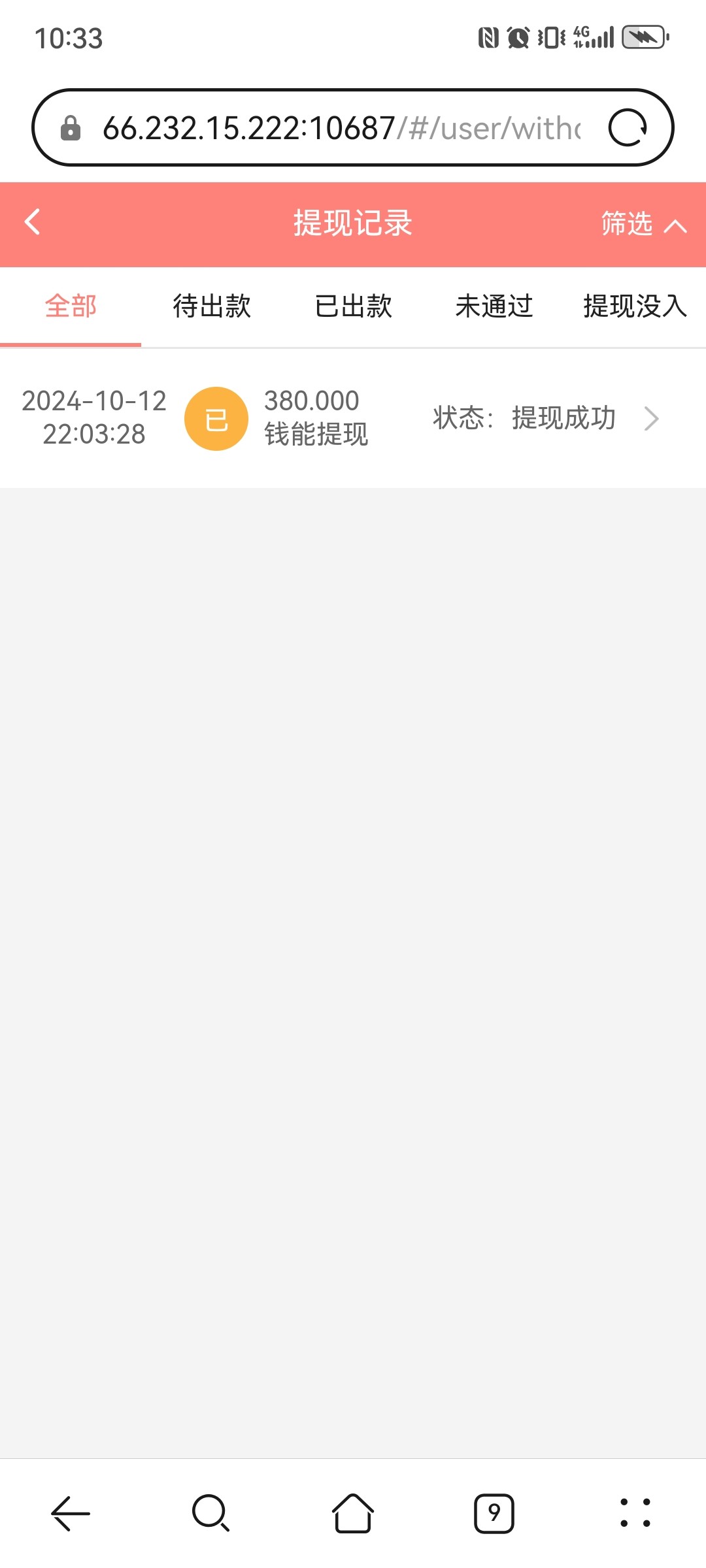Viewport: 706px width, 1568px height.
Task: Open browser search from bottom bar
Action: coord(211,1513)
